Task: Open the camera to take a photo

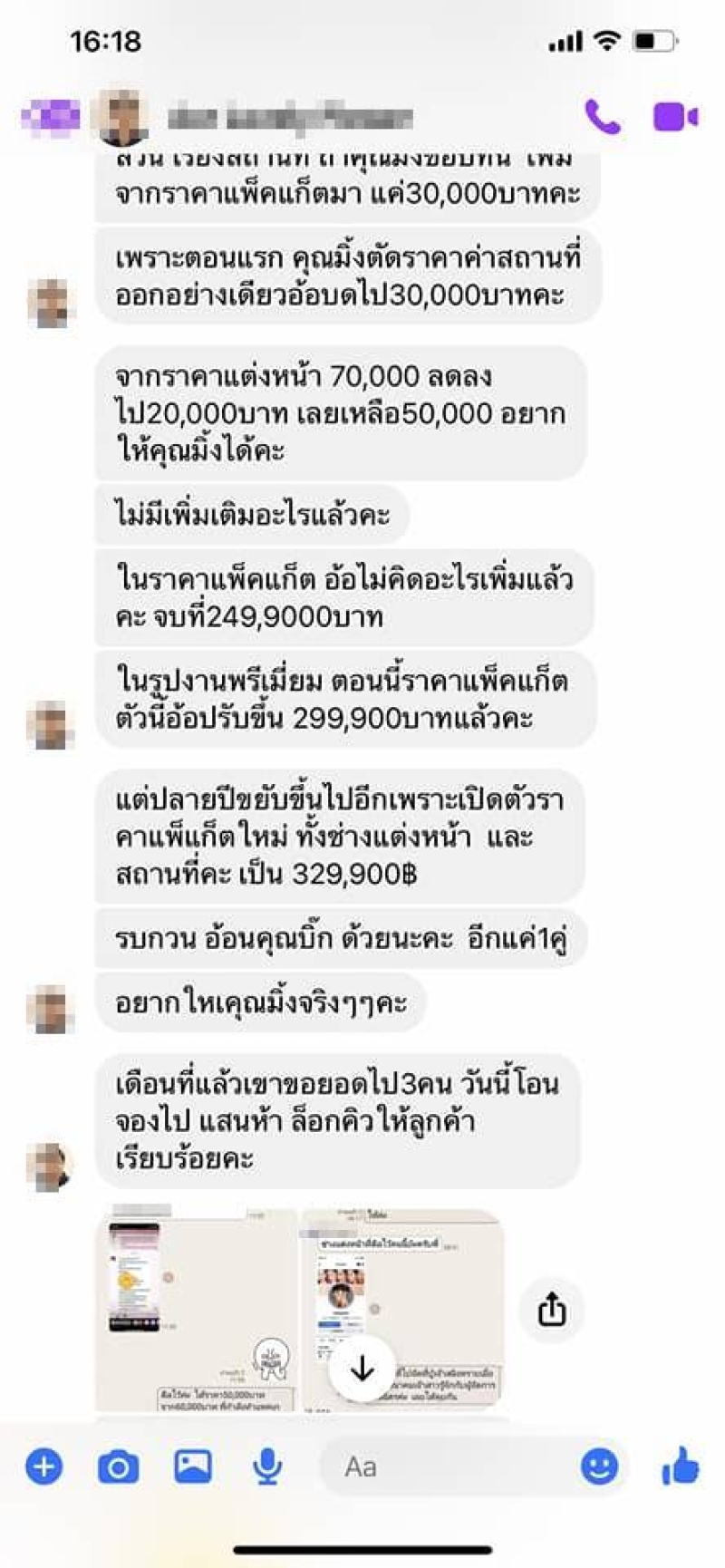Action: coord(118,1466)
